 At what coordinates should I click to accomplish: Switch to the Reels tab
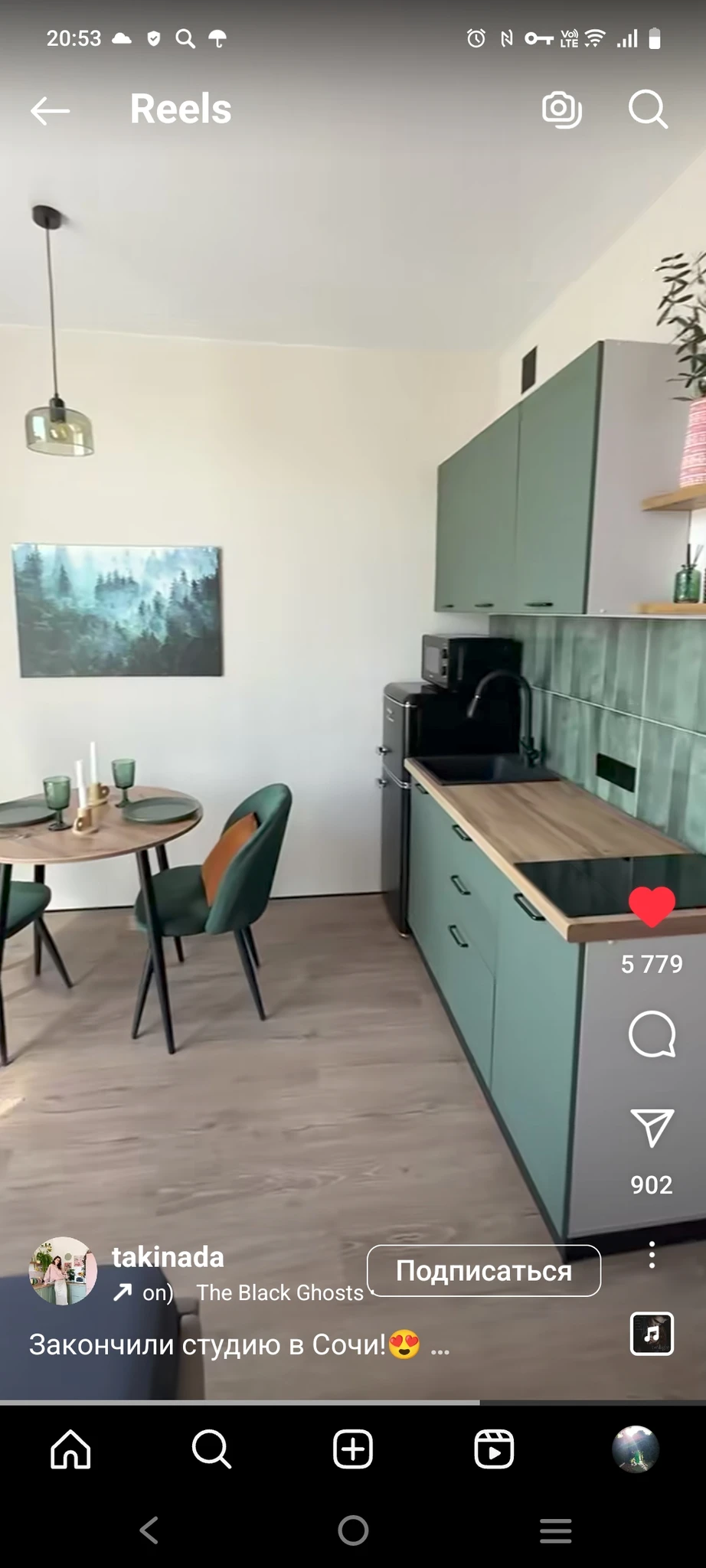(494, 1449)
